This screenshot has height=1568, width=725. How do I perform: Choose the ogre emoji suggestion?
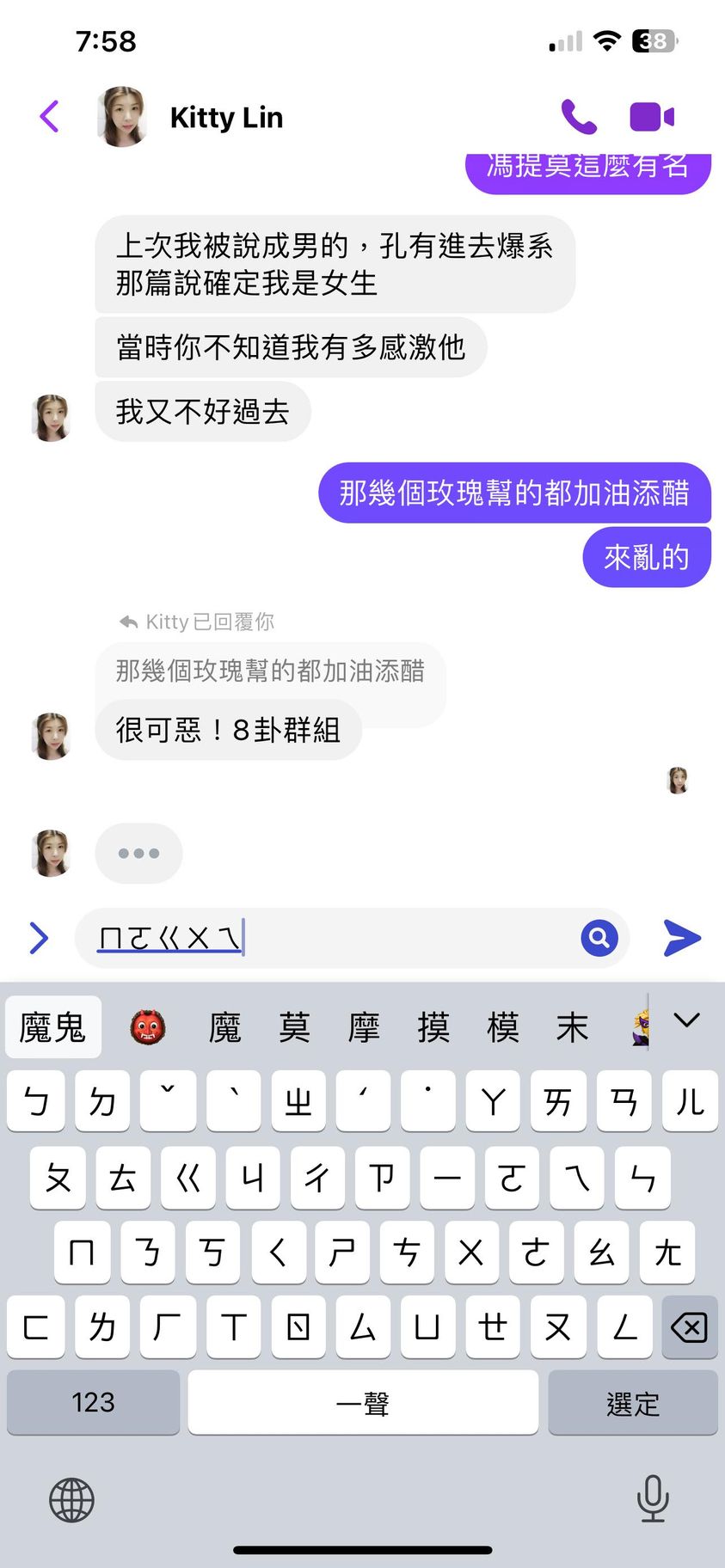coord(147,1027)
